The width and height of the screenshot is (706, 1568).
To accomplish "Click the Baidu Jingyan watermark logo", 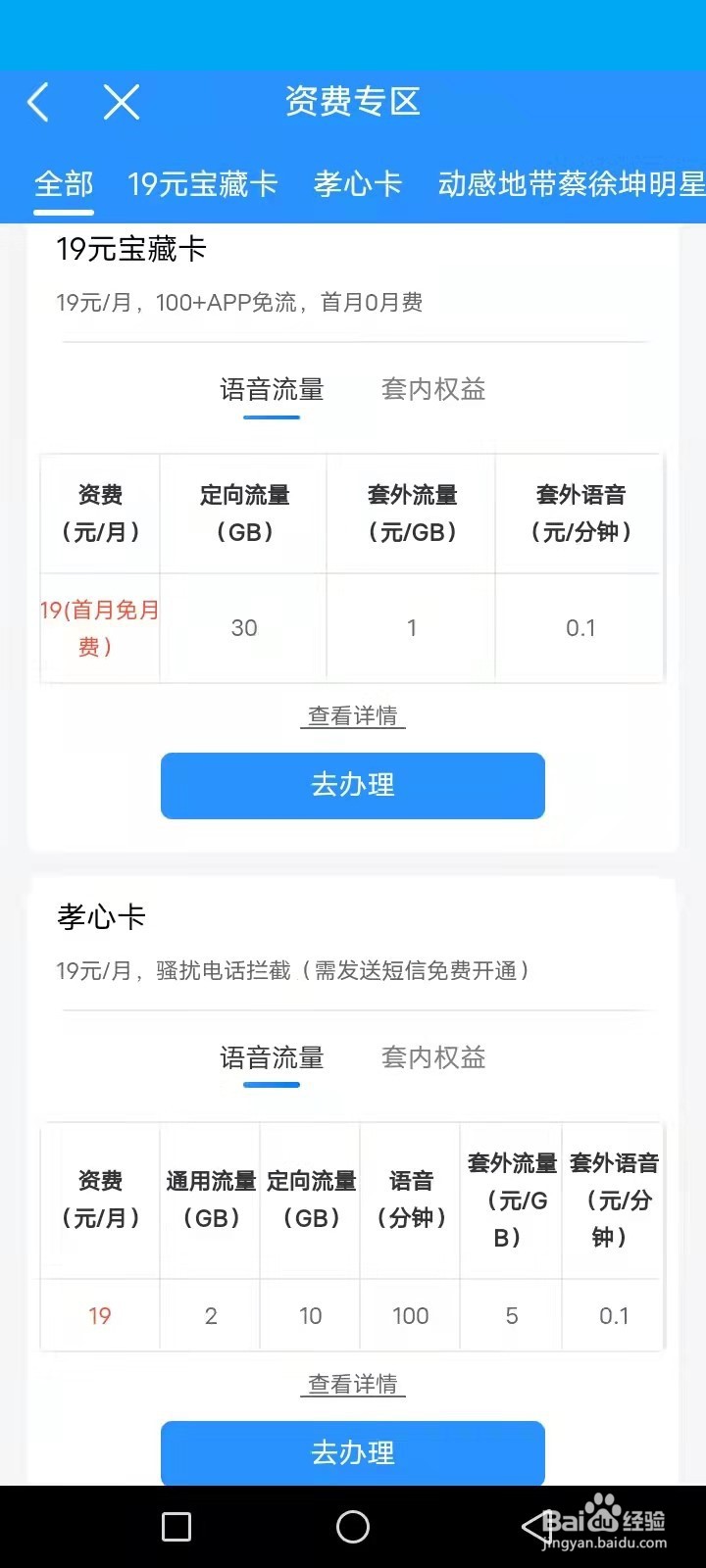I will coord(600,1521).
